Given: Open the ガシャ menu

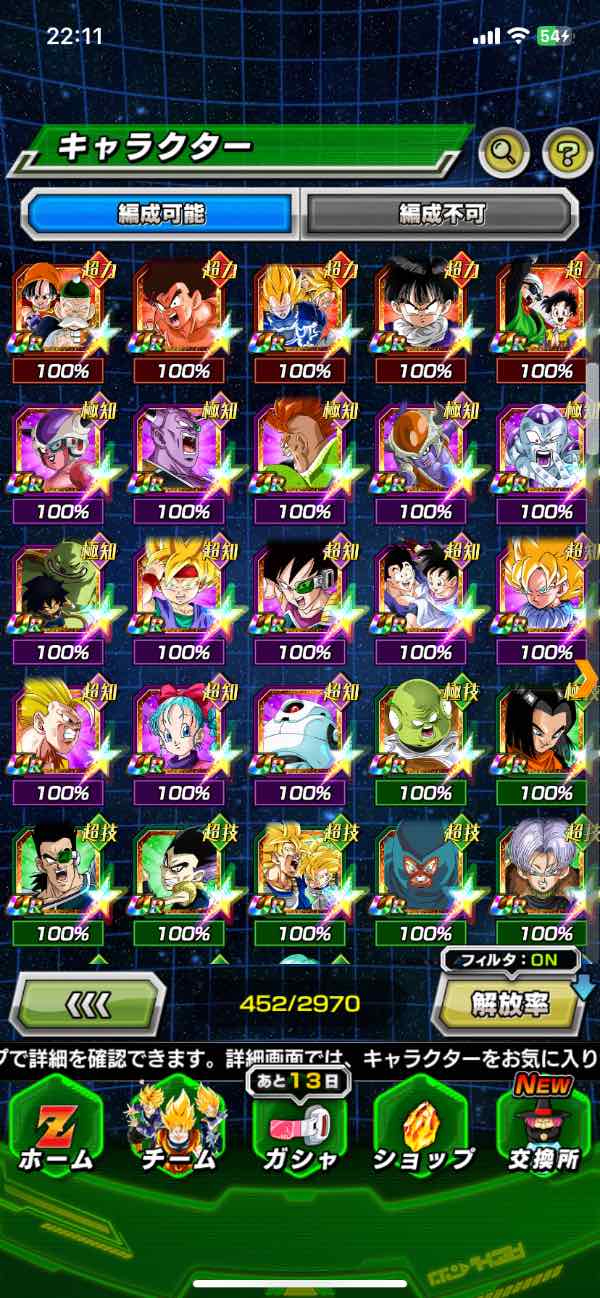Looking at the screenshot, I should 300,1130.
